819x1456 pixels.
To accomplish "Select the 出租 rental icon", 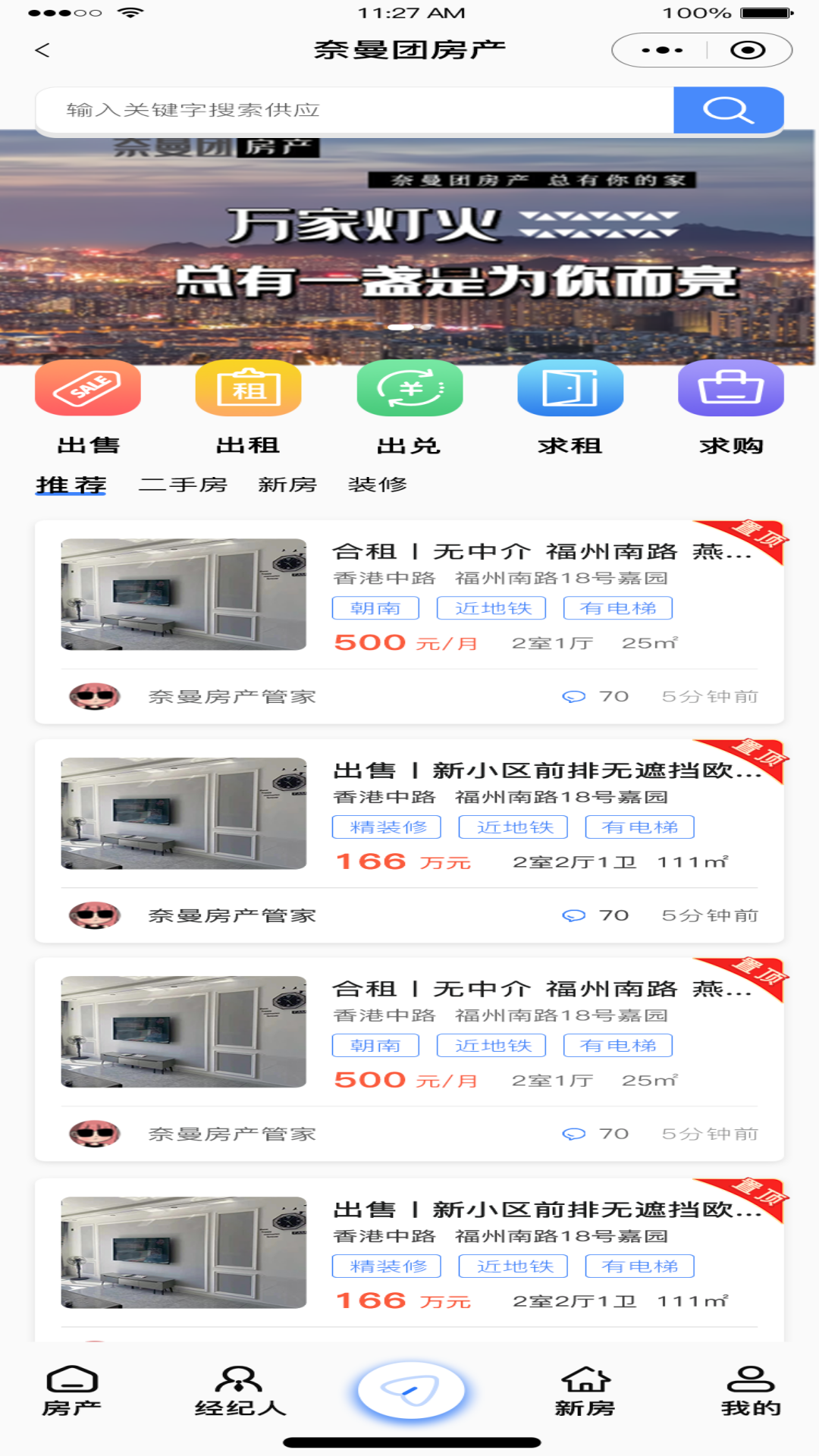I will 248,388.
